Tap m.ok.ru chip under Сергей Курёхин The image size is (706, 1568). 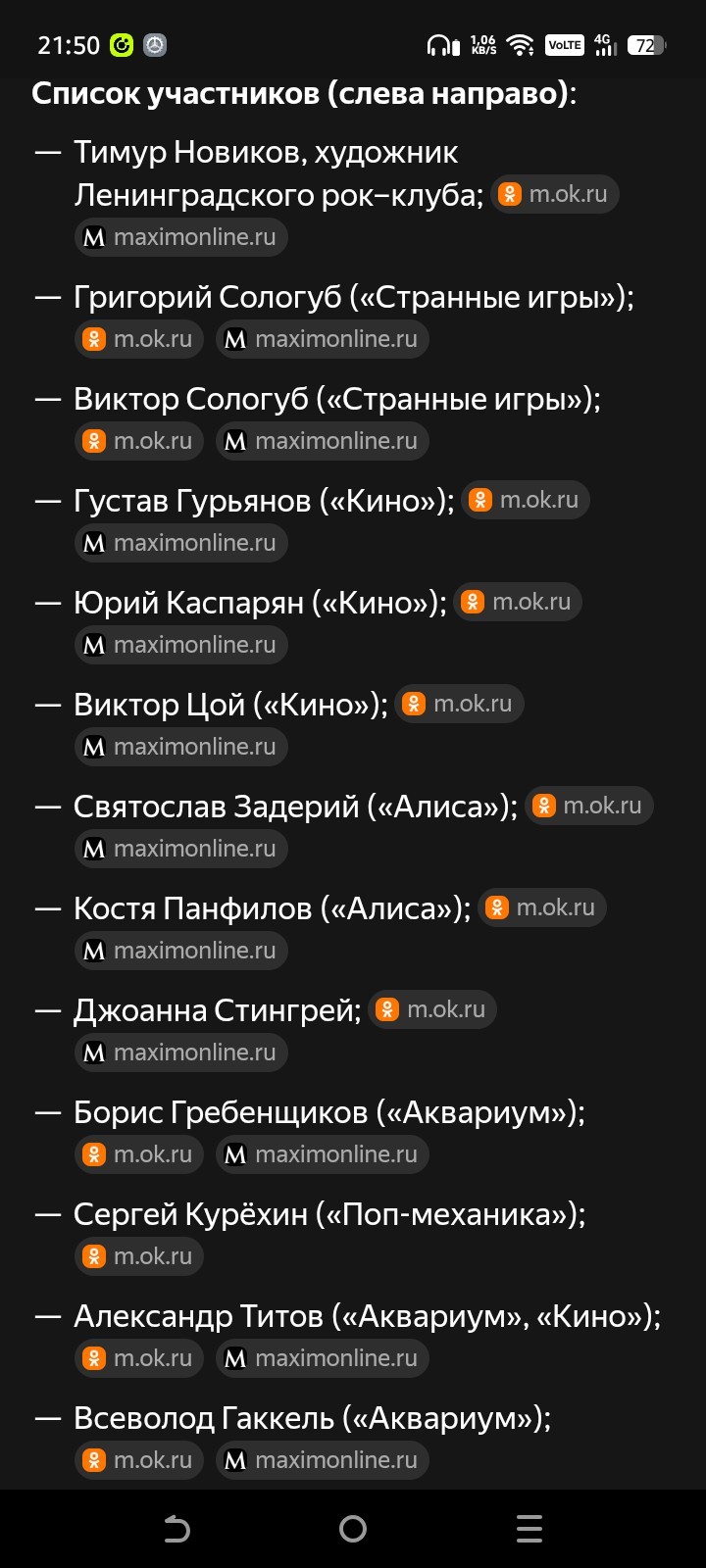click(x=139, y=1256)
